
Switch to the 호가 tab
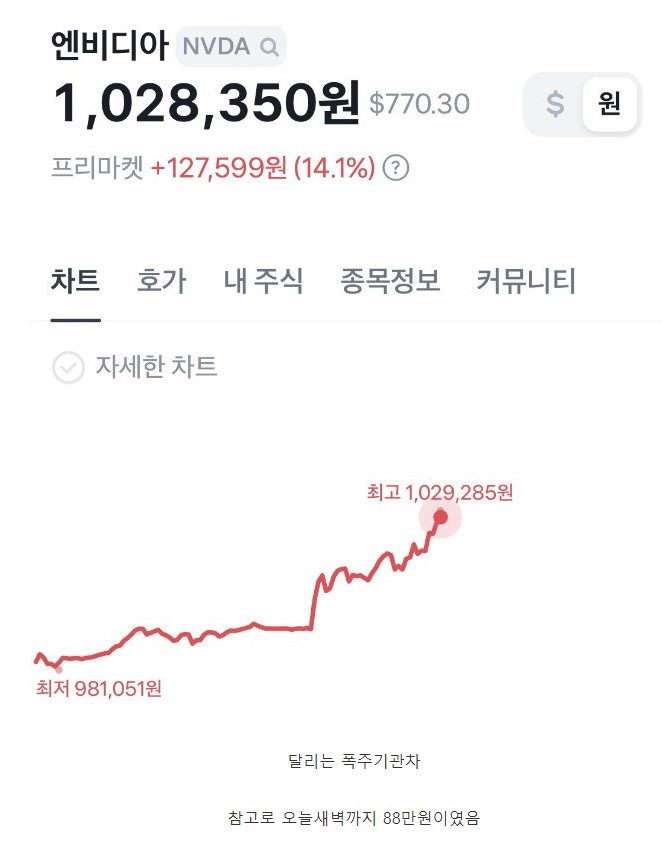tap(161, 281)
